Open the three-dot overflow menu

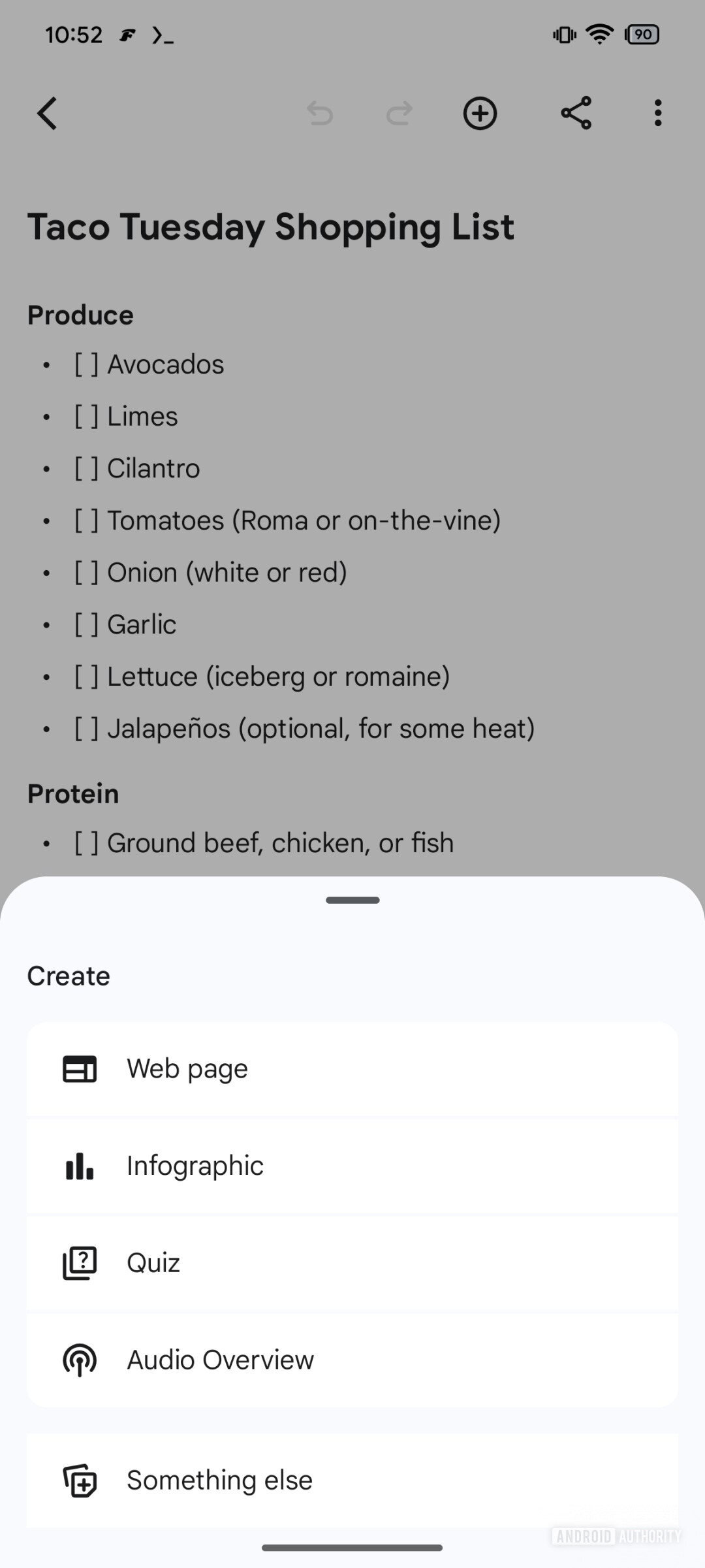tap(657, 113)
